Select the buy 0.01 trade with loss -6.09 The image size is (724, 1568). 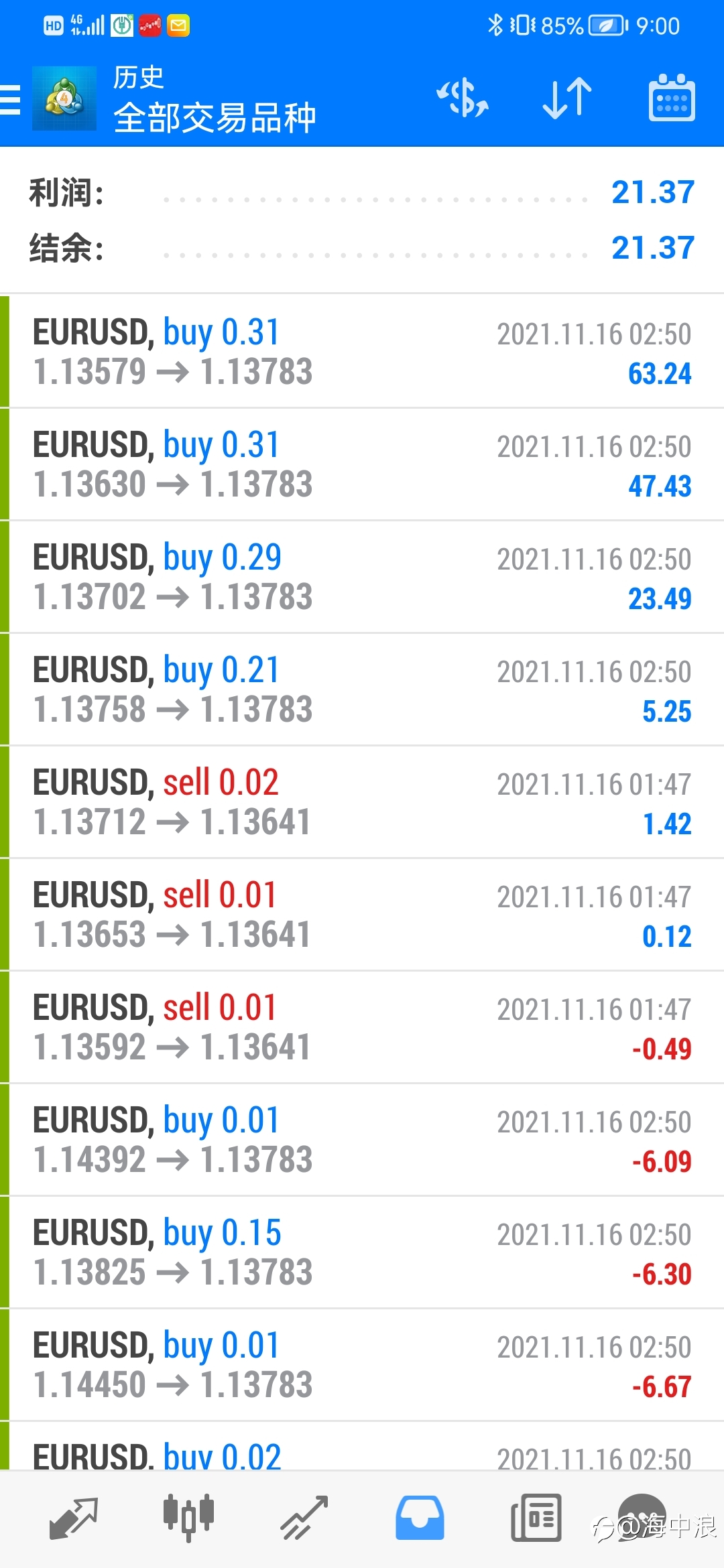tap(362, 1140)
